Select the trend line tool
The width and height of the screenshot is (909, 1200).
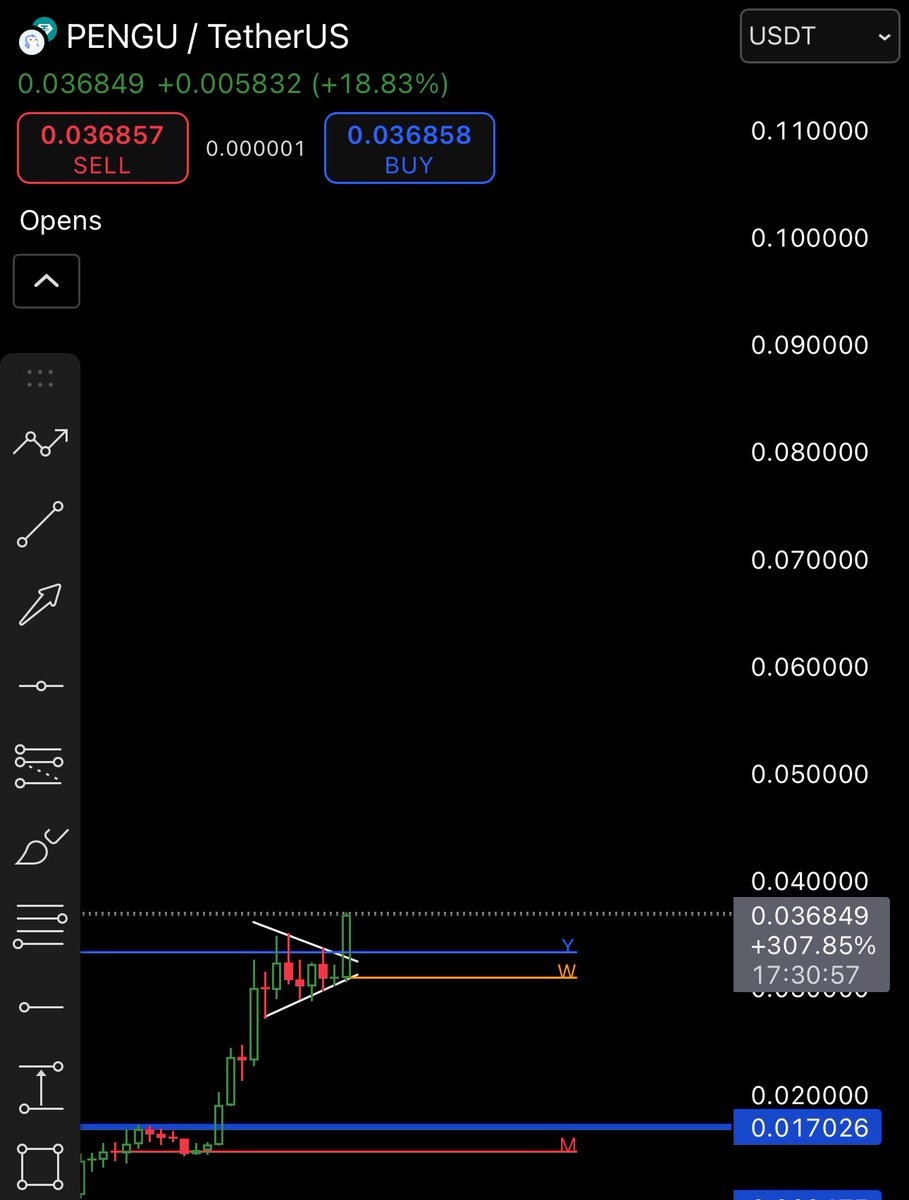40,524
